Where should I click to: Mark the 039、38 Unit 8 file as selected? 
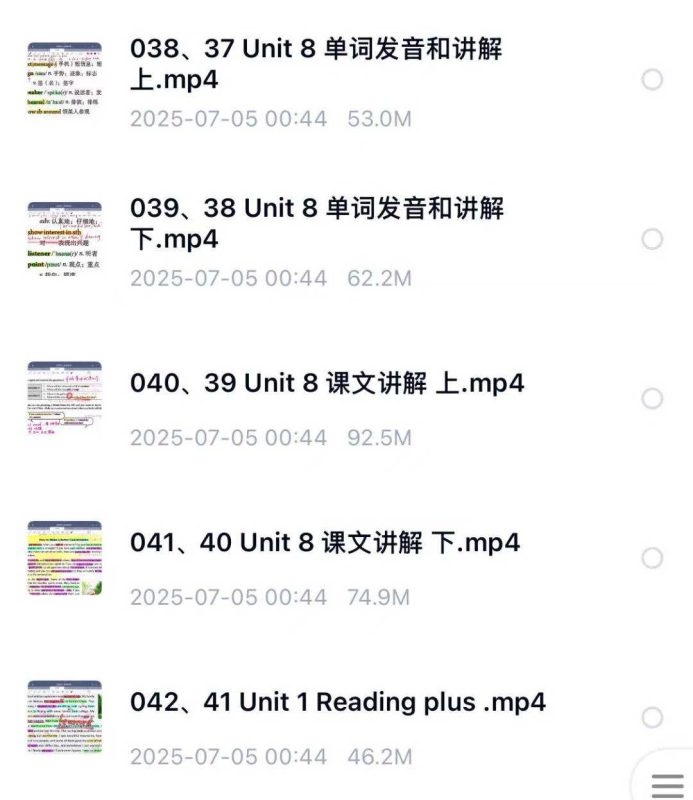pyautogui.click(x=652, y=239)
